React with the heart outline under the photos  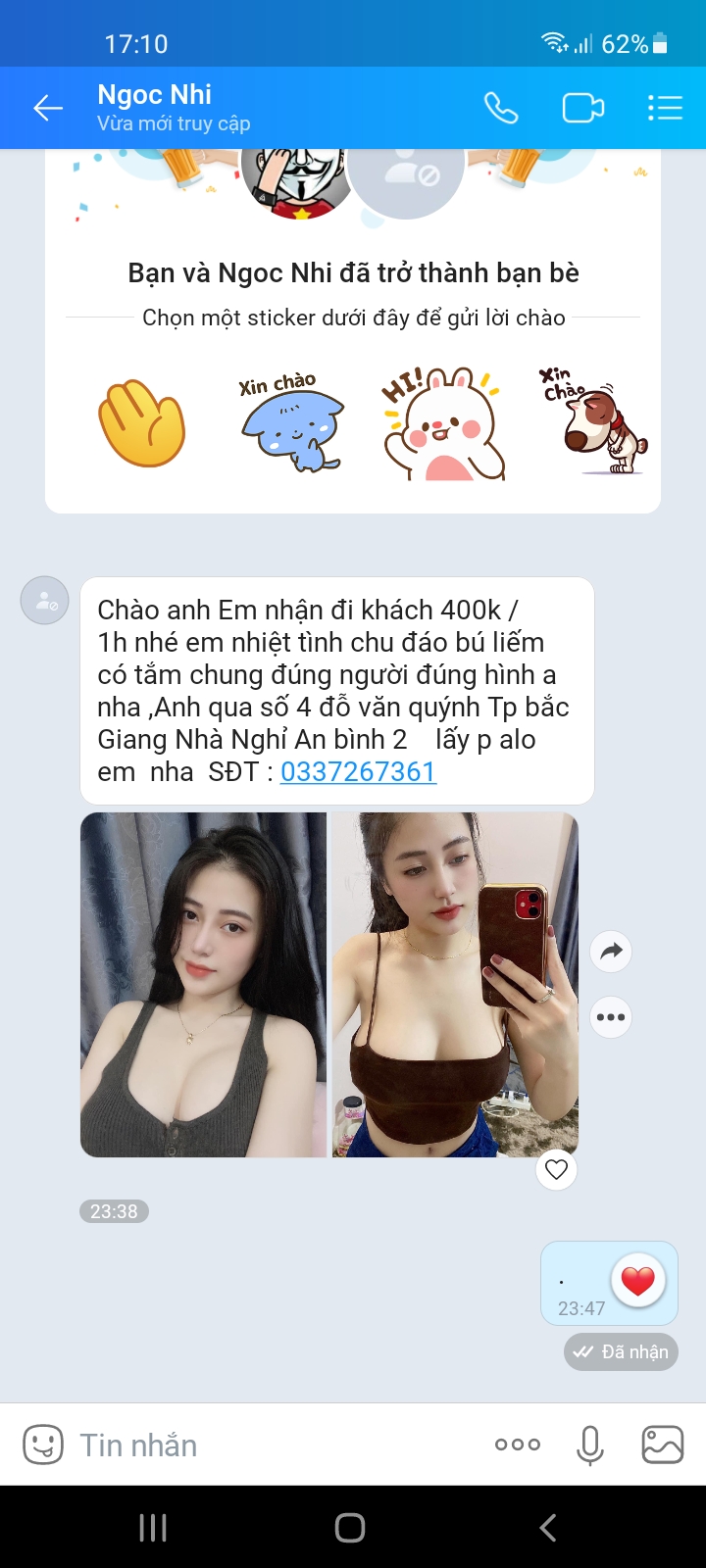coord(556,1169)
